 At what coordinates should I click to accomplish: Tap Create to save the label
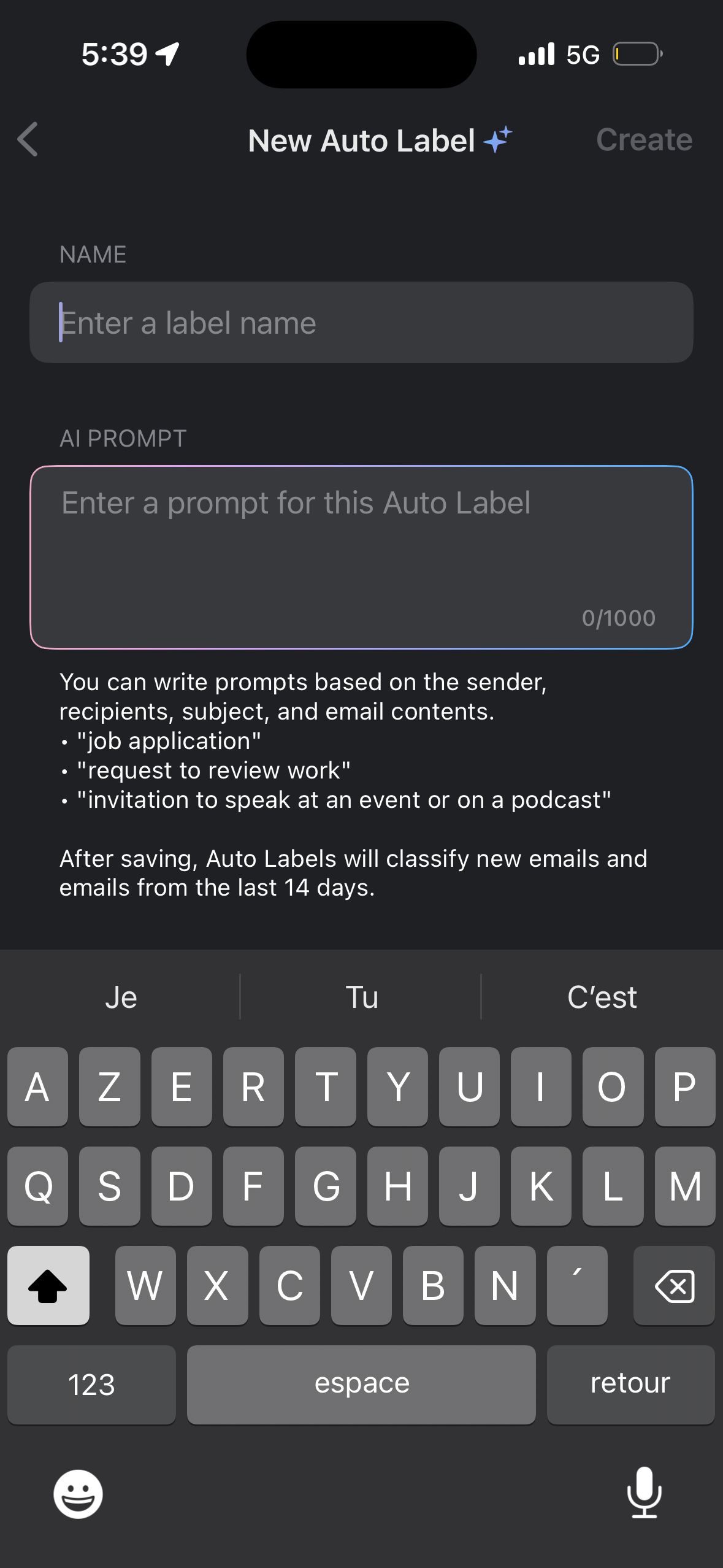click(x=644, y=140)
